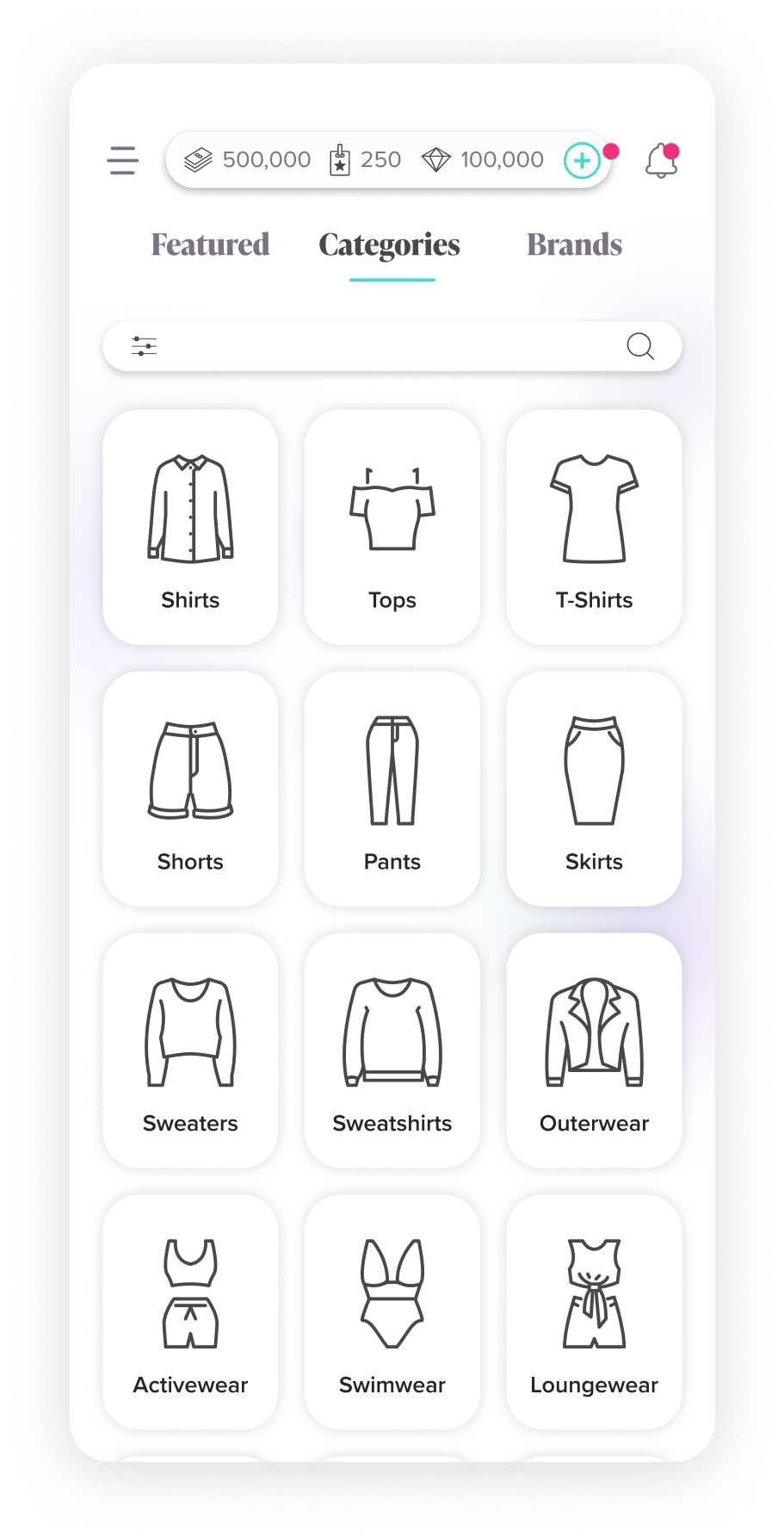This screenshot has width=784, height=1537.
Task: Open the notifications bell
Action: (x=661, y=161)
